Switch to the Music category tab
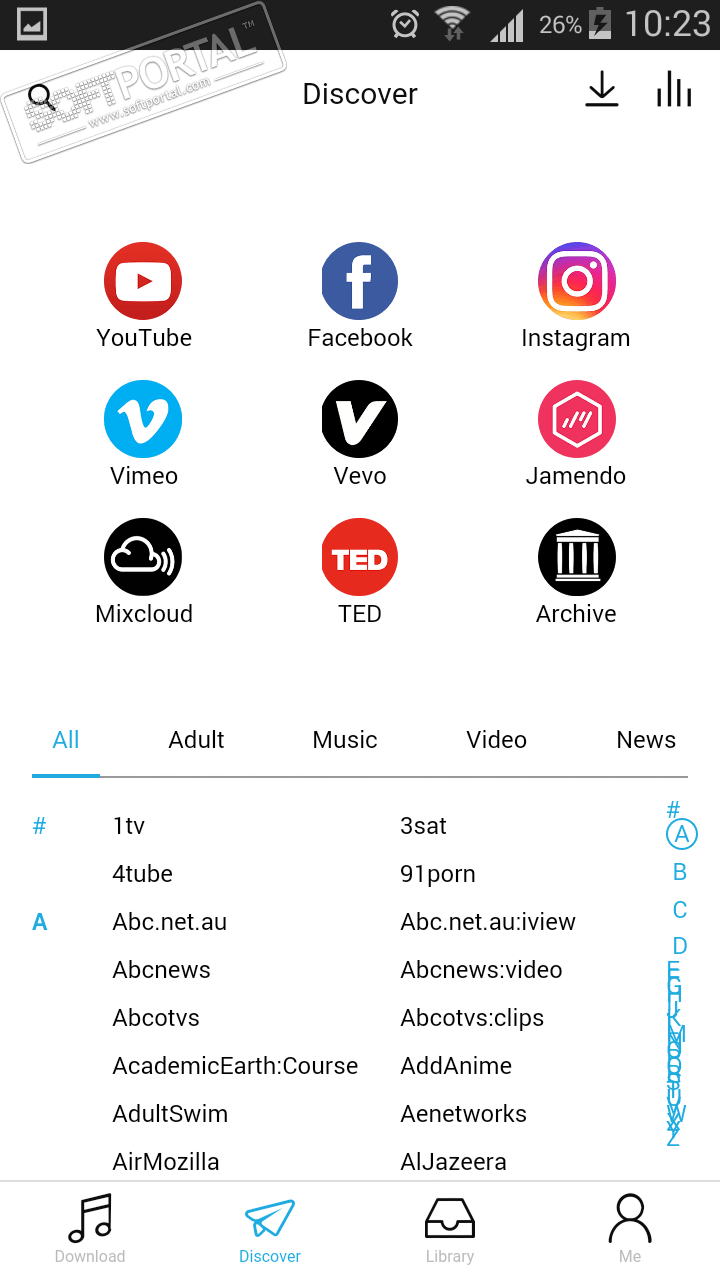This screenshot has height=1280, width=720. (345, 740)
